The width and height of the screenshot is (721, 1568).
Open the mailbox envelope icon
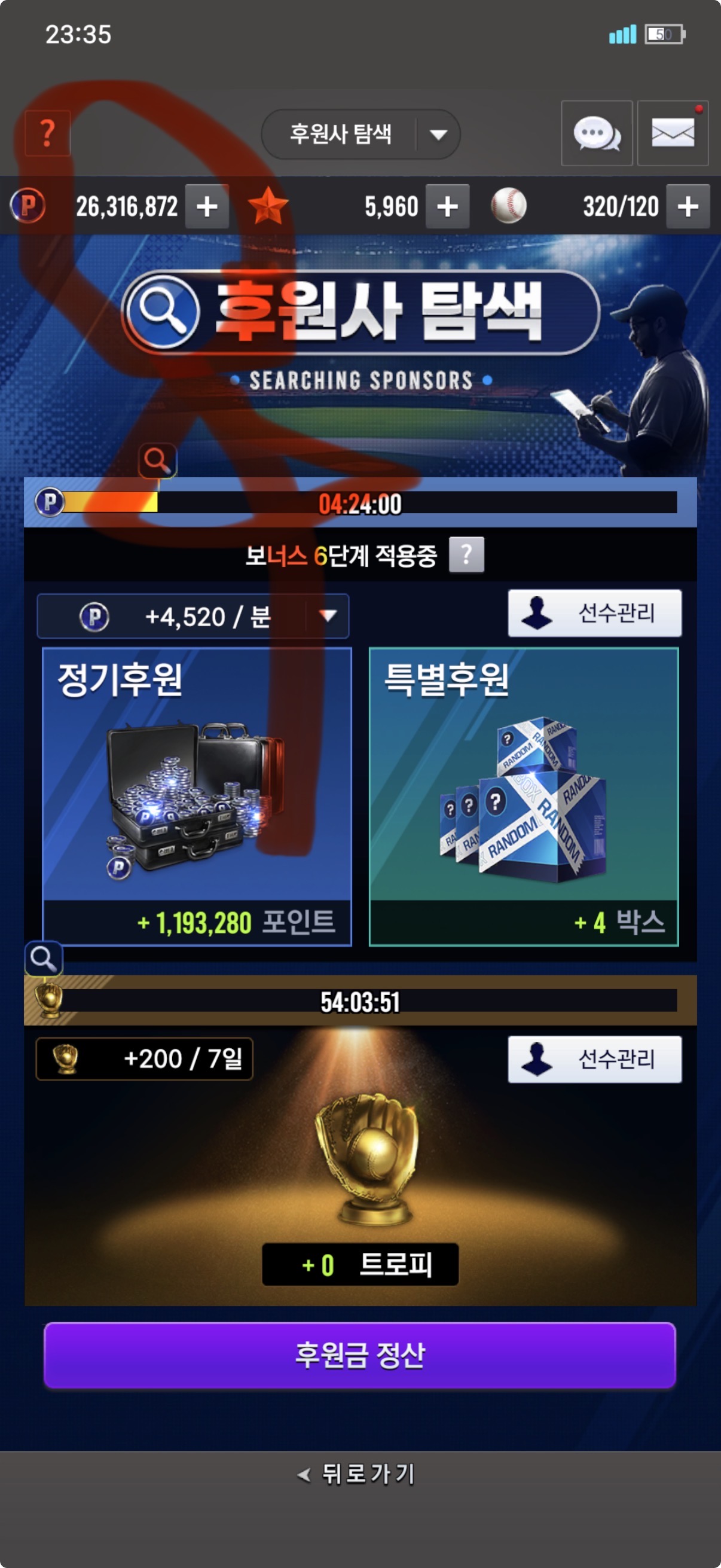[x=673, y=133]
